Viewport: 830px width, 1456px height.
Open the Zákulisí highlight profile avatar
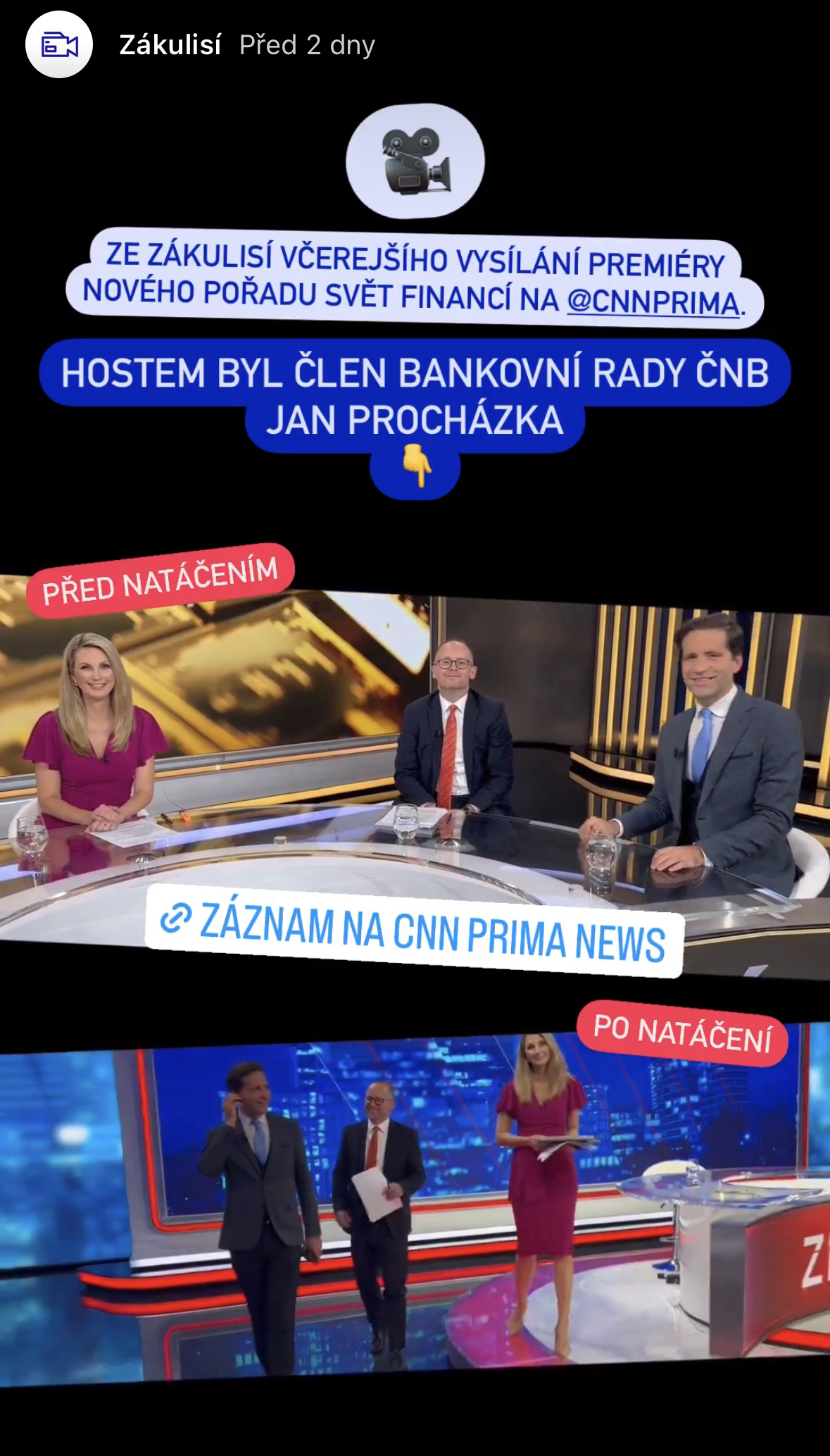pos(59,45)
